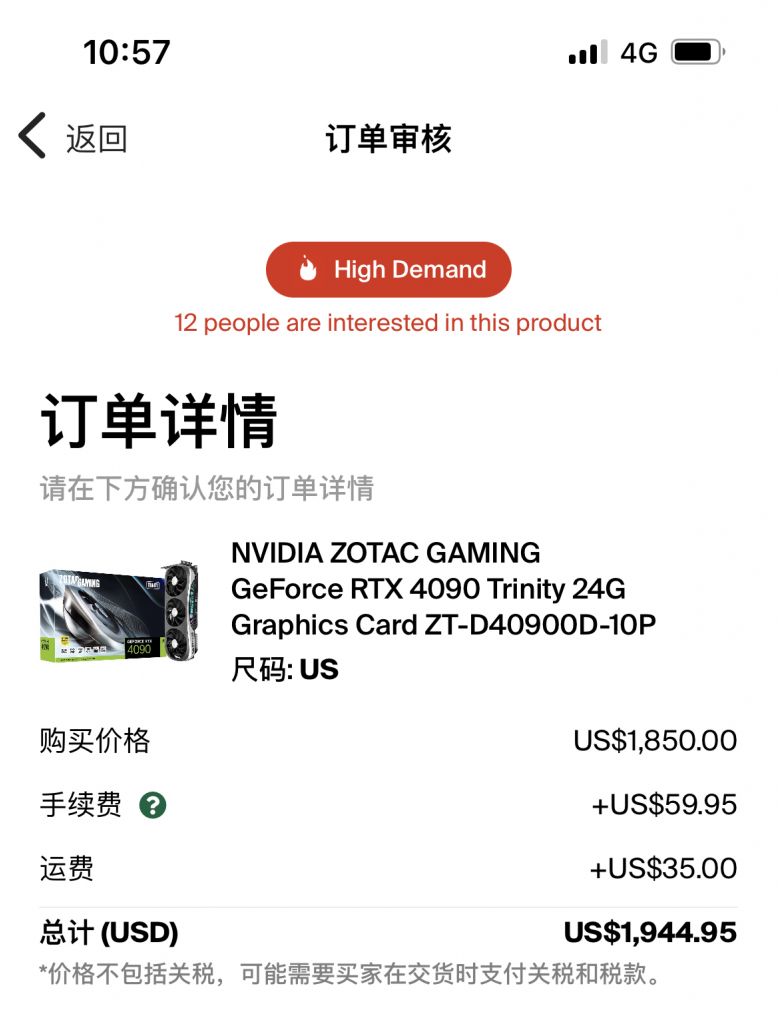
Task: Click the High Demand badge
Action: point(388,269)
